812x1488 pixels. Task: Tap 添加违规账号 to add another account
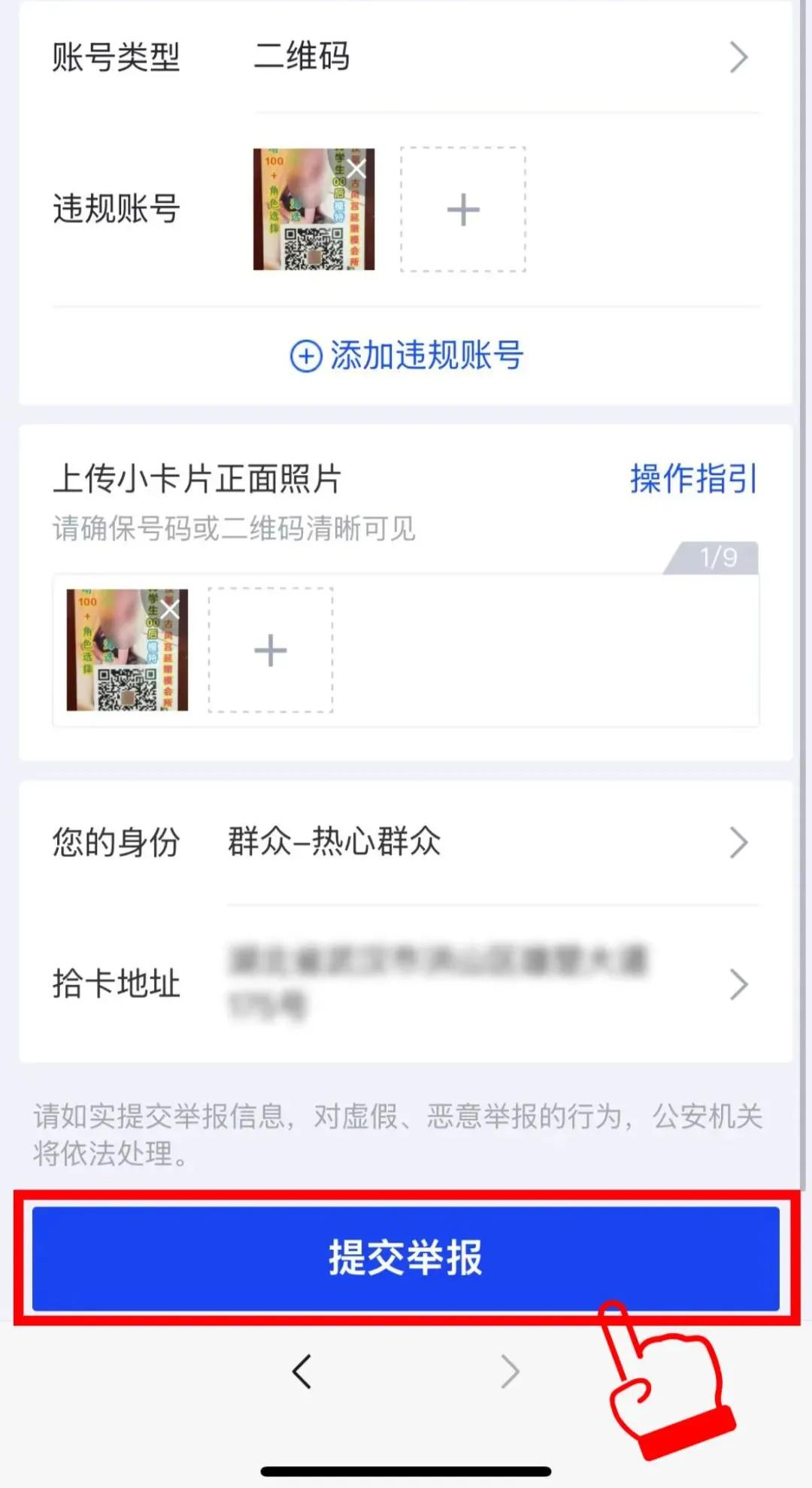(407, 355)
